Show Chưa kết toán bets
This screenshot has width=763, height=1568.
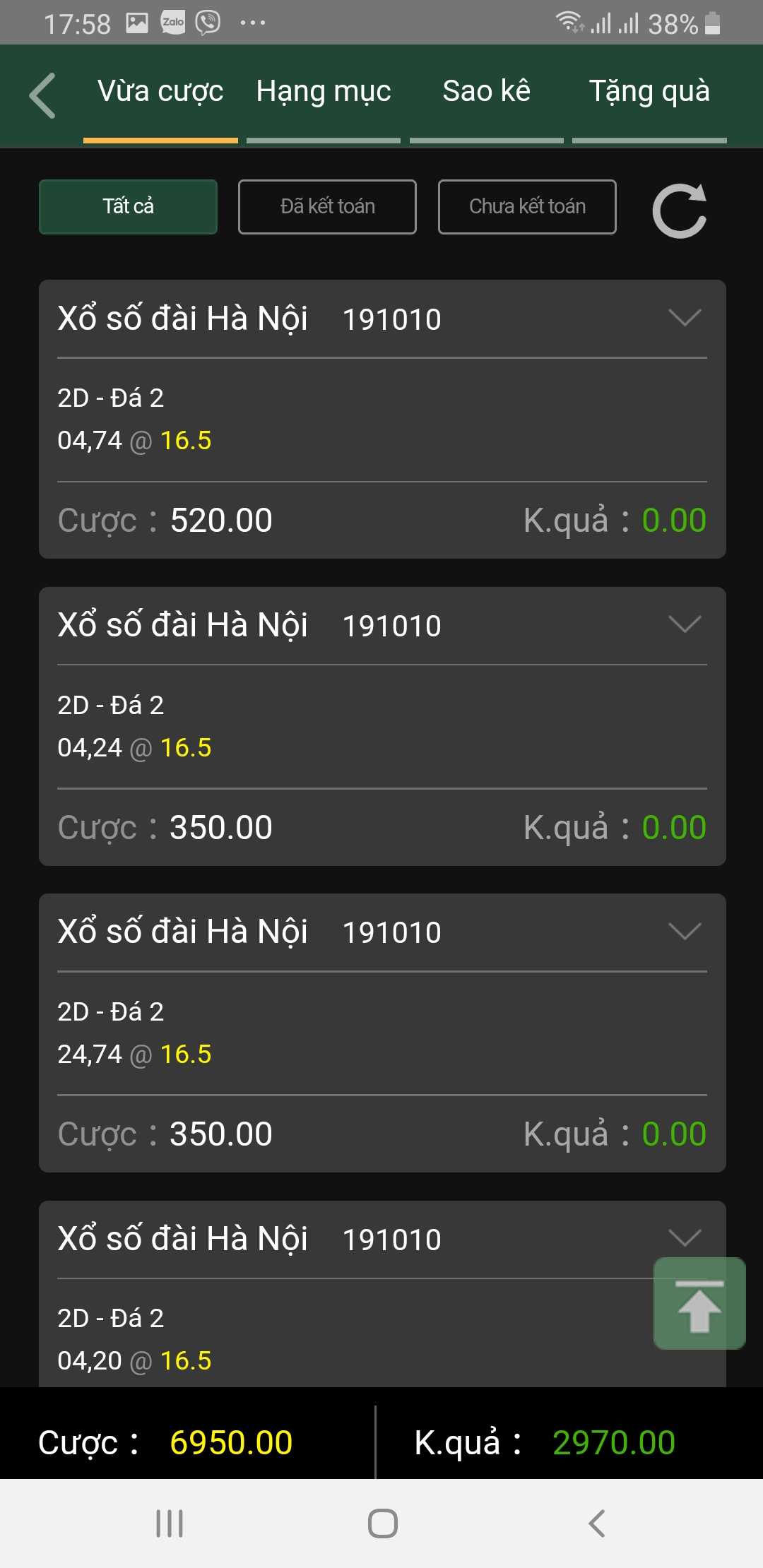coord(527,206)
